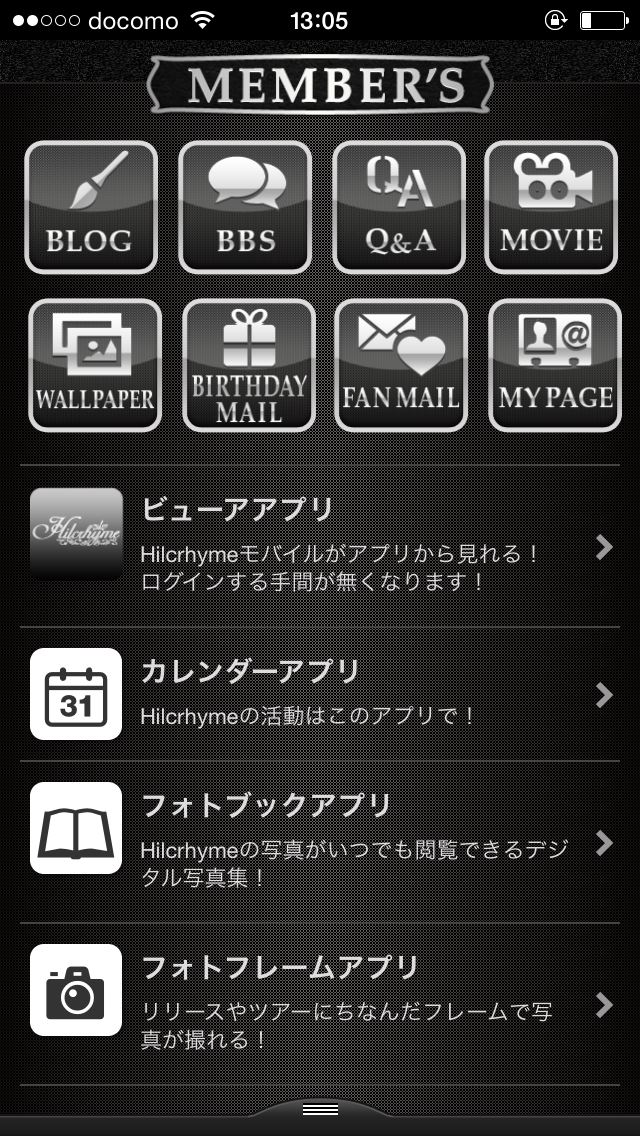The image size is (640, 1136).
Task: Open the MOVIE section
Action: pyautogui.click(x=551, y=207)
